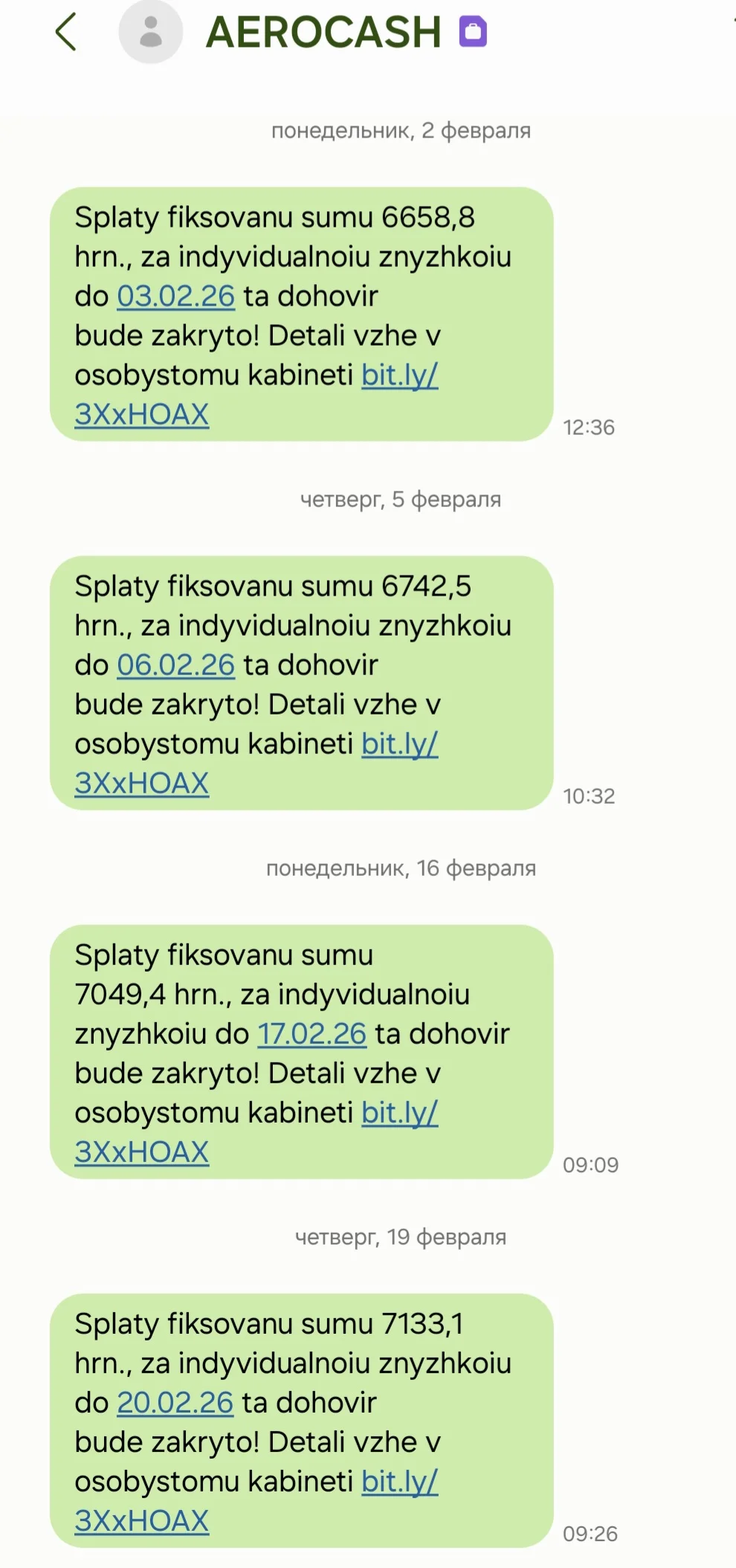Open the date link 03.02.26
736x1568 pixels.
pos(176,297)
